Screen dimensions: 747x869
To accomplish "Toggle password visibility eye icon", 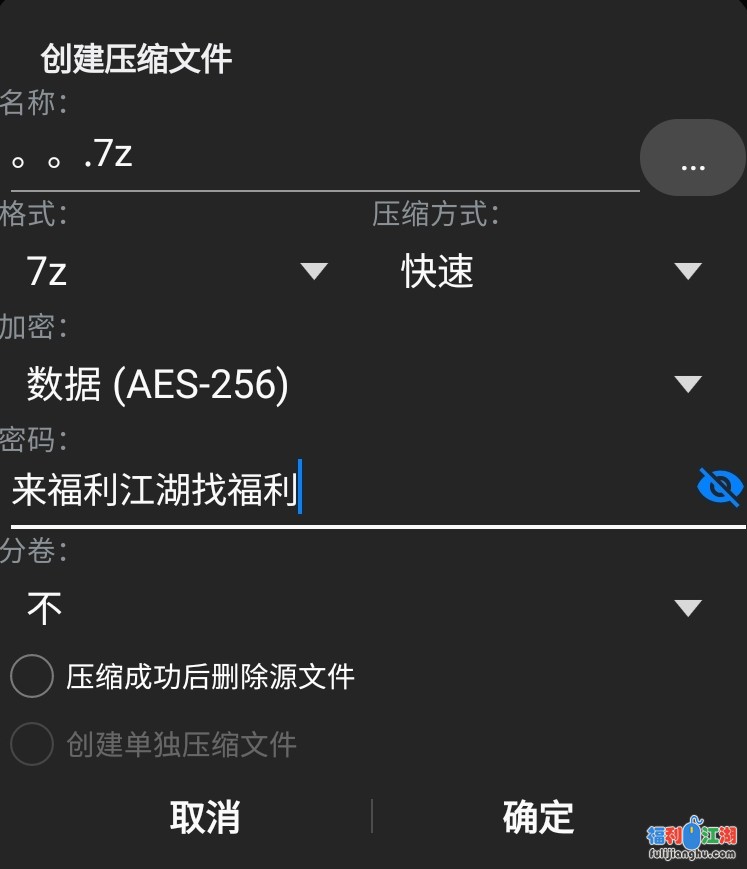I will 719,488.
